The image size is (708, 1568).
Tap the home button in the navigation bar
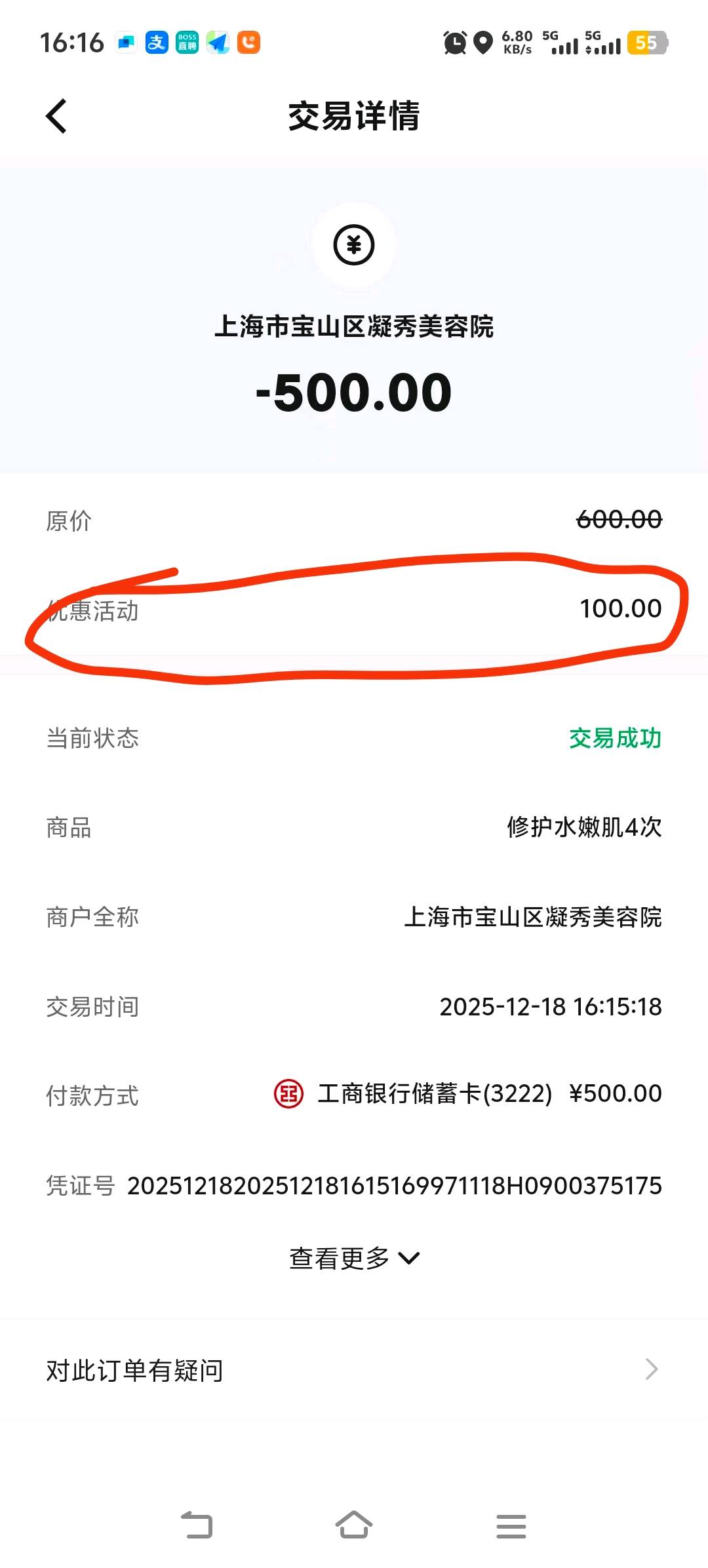(354, 1525)
